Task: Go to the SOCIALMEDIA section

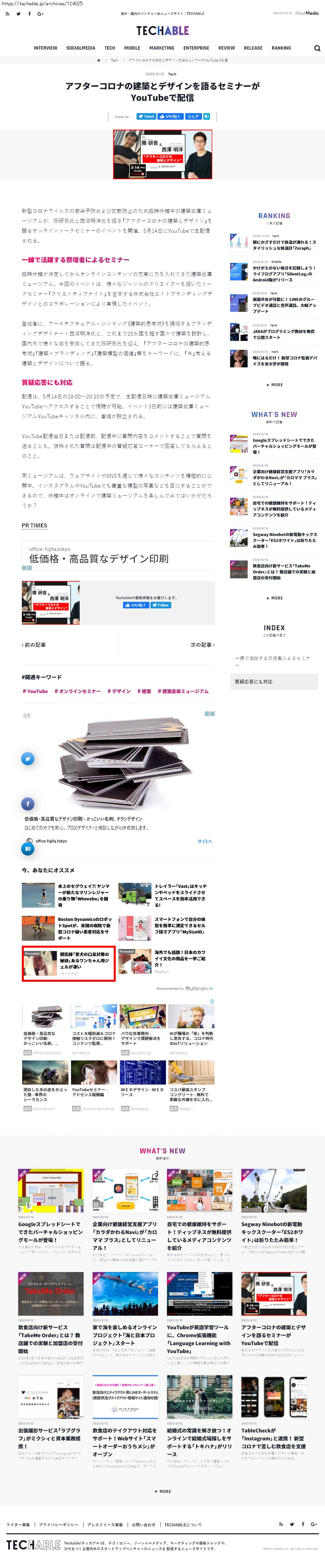Action: click(x=80, y=48)
